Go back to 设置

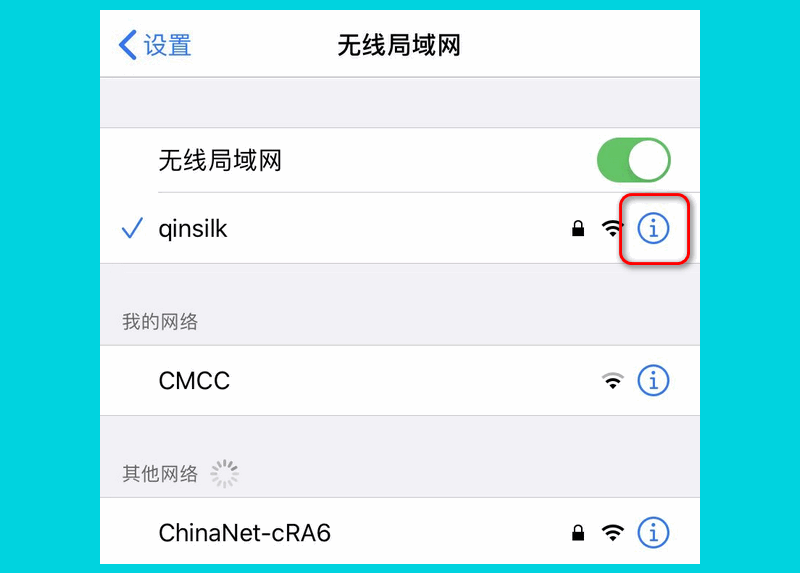point(155,46)
